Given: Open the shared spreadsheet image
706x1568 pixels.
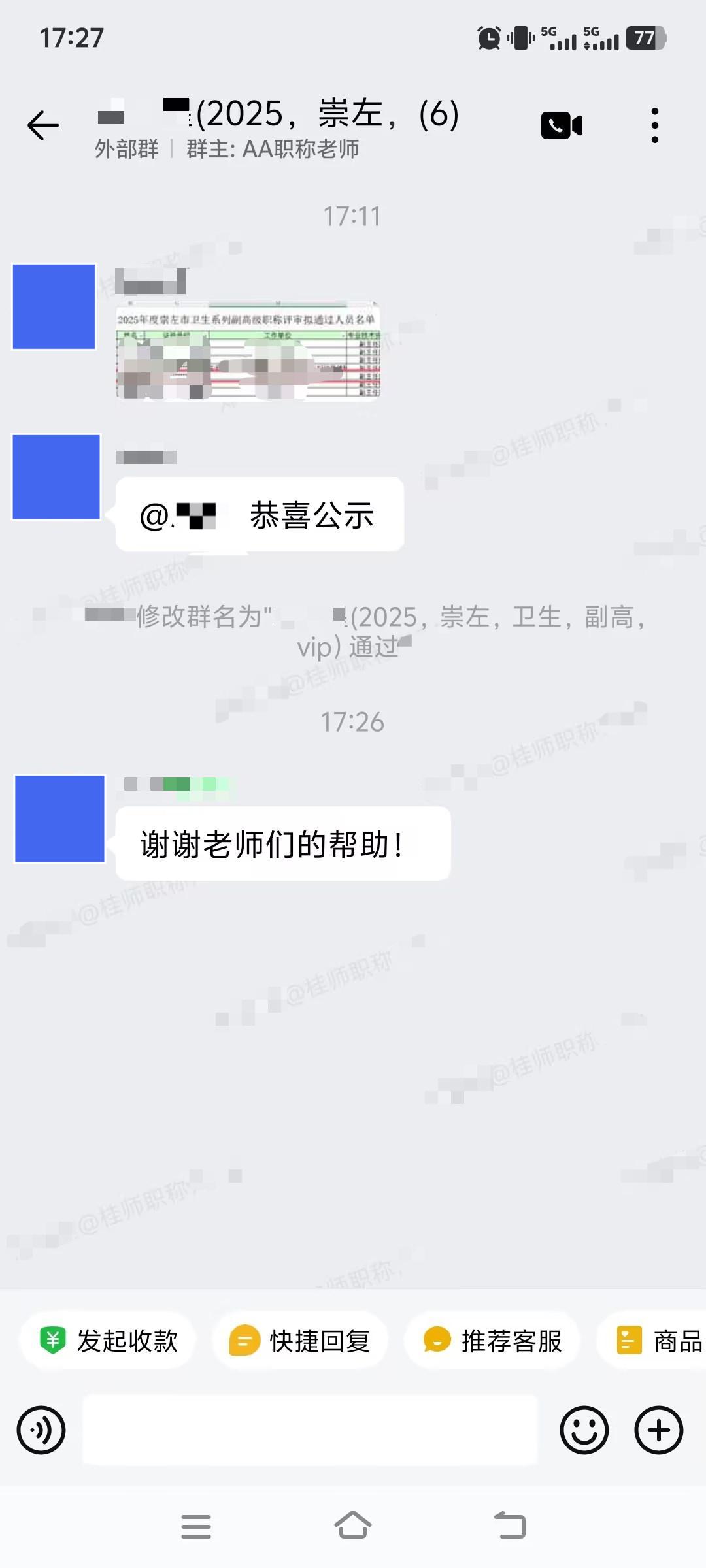Looking at the screenshot, I should (x=248, y=351).
